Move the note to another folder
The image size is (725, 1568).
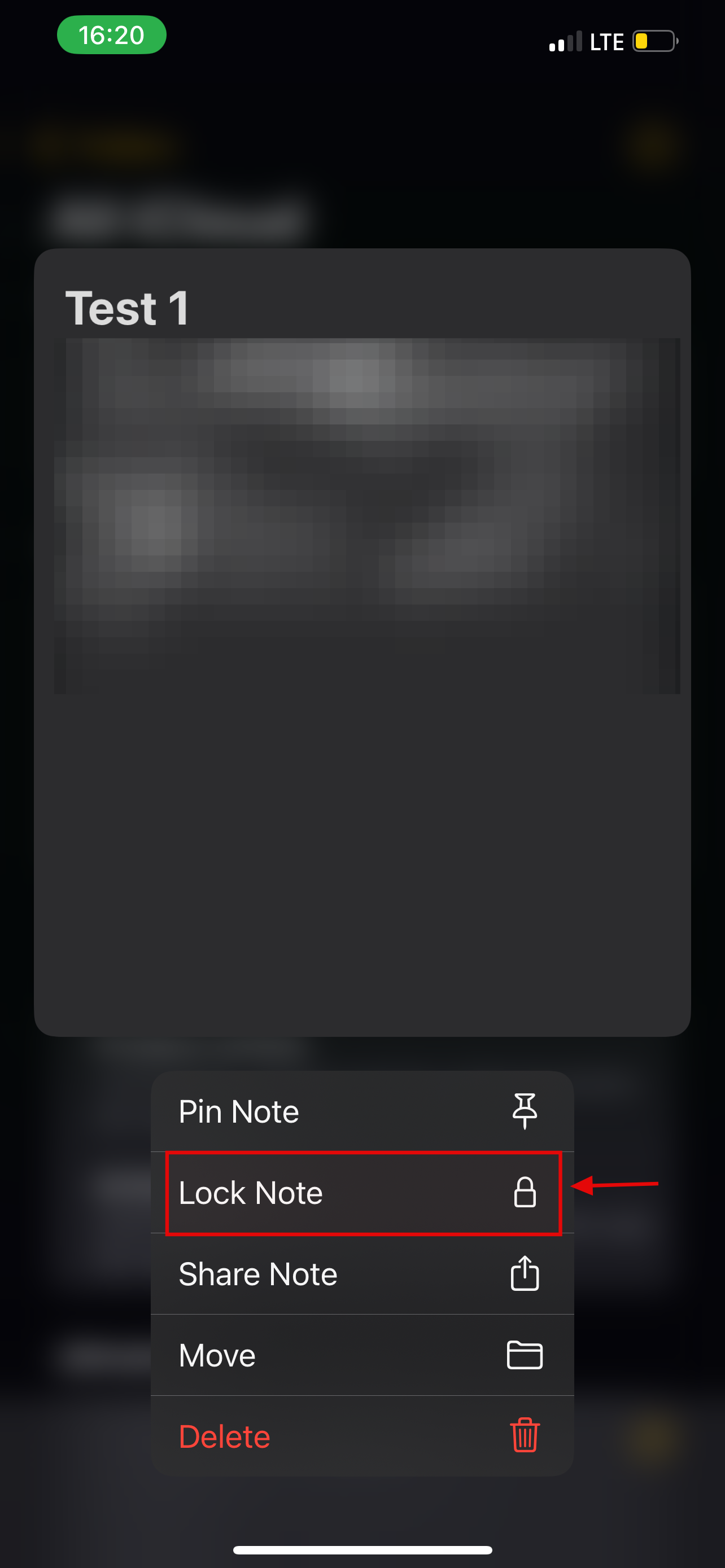point(361,1355)
